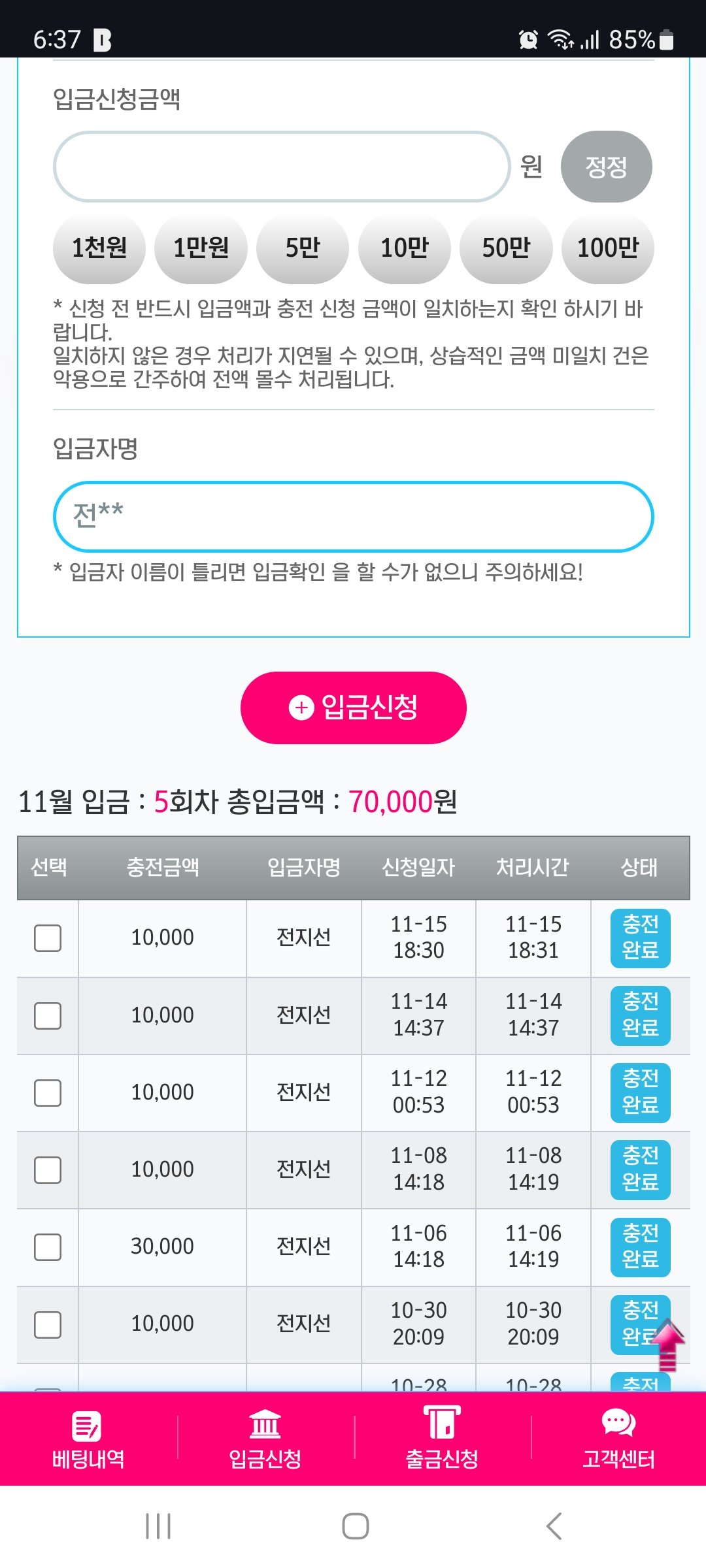Viewport: 706px width, 1568px height.
Task: Open the 고객센터 tab
Action: 618,1439
